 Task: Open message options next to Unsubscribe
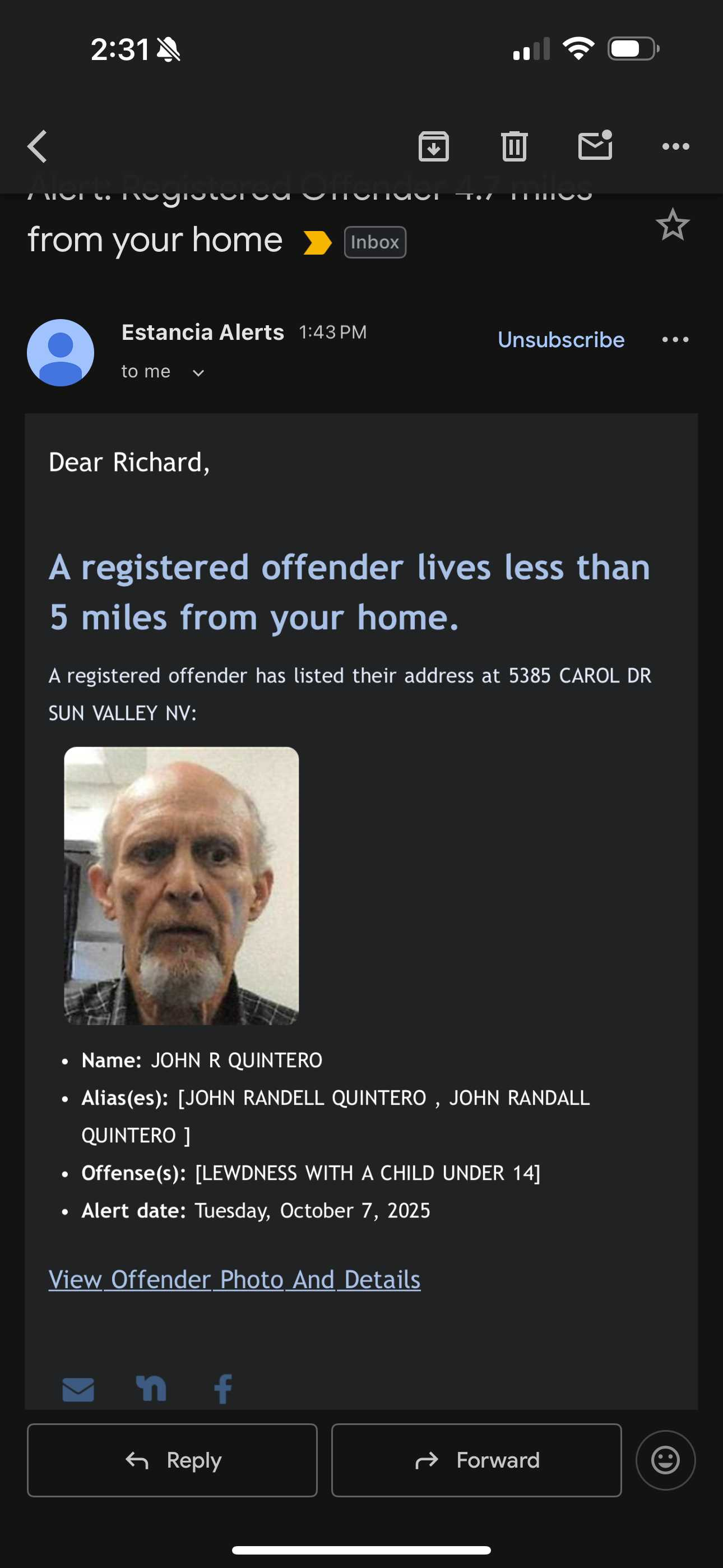coord(675,340)
